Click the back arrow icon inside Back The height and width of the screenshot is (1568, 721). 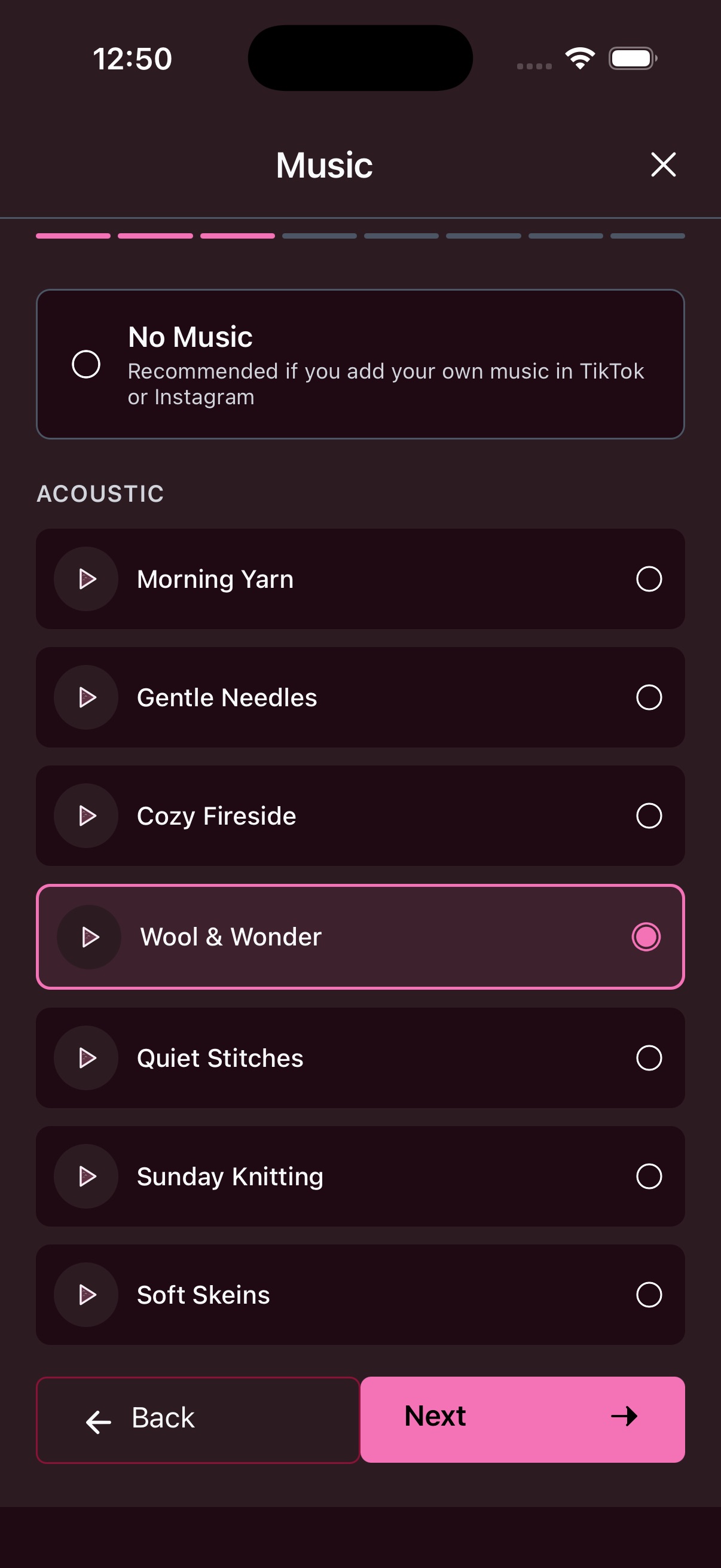pos(97,1418)
